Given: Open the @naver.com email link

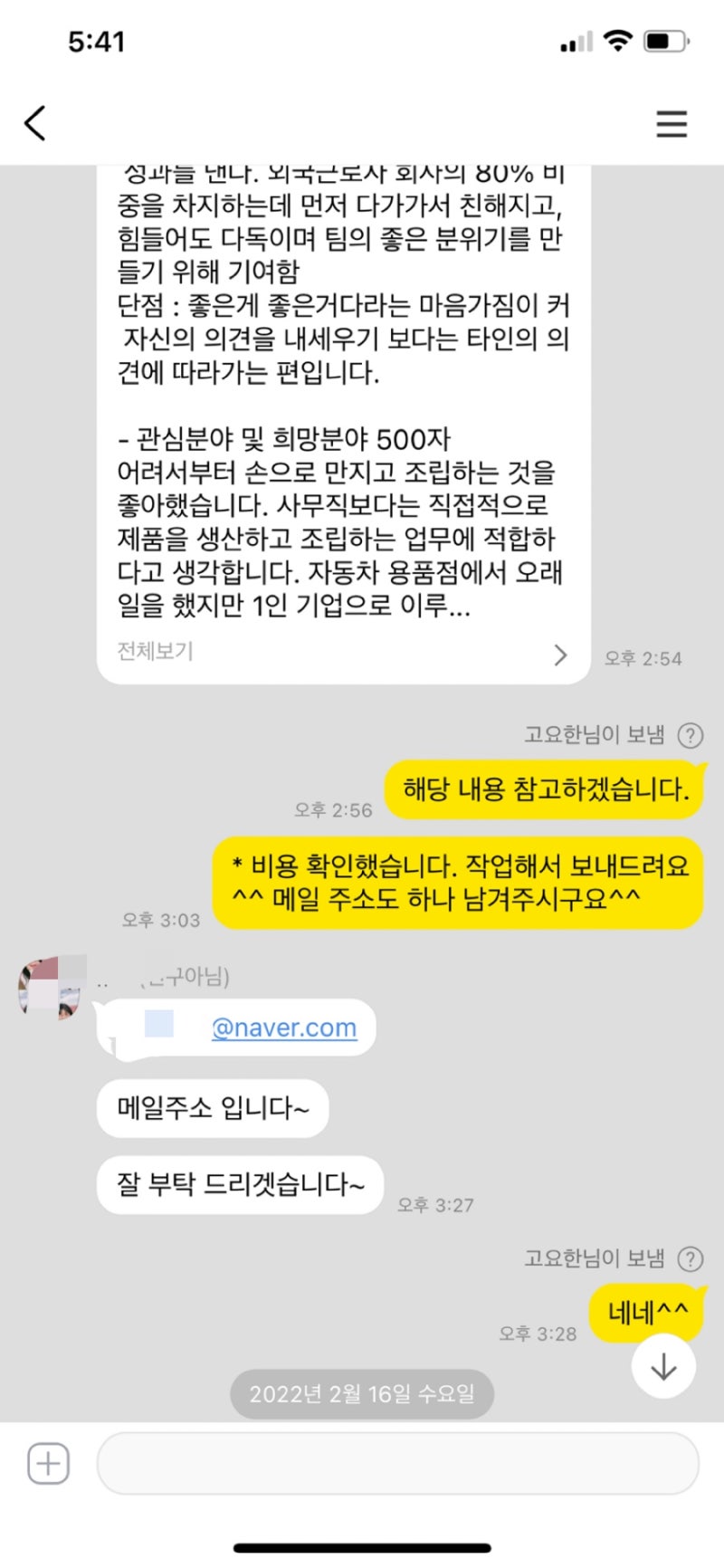Looking at the screenshot, I should 283,1028.
